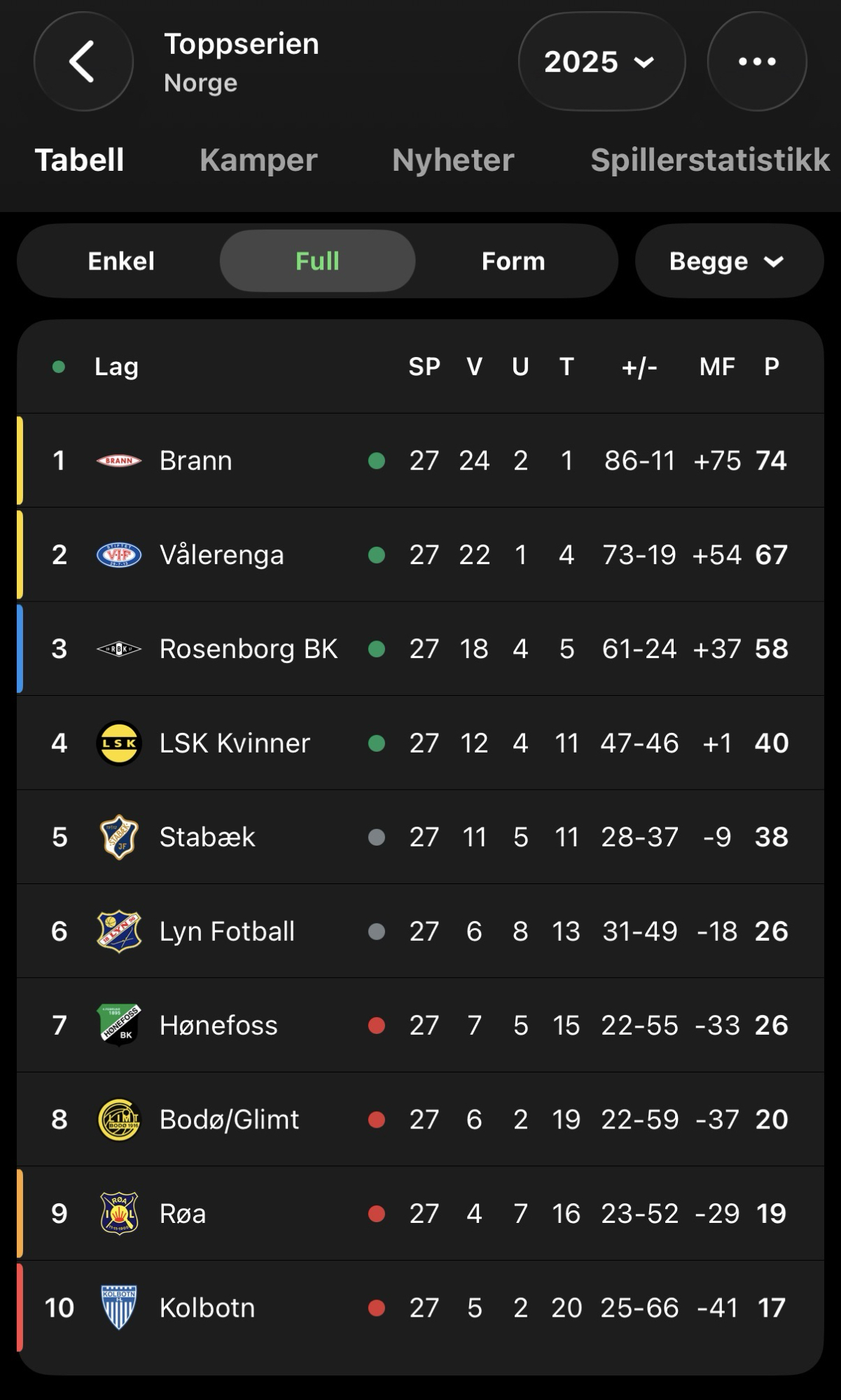This screenshot has width=841, height=1400.
Task: Open Hønefoss team row
Action: point(218,1025)
